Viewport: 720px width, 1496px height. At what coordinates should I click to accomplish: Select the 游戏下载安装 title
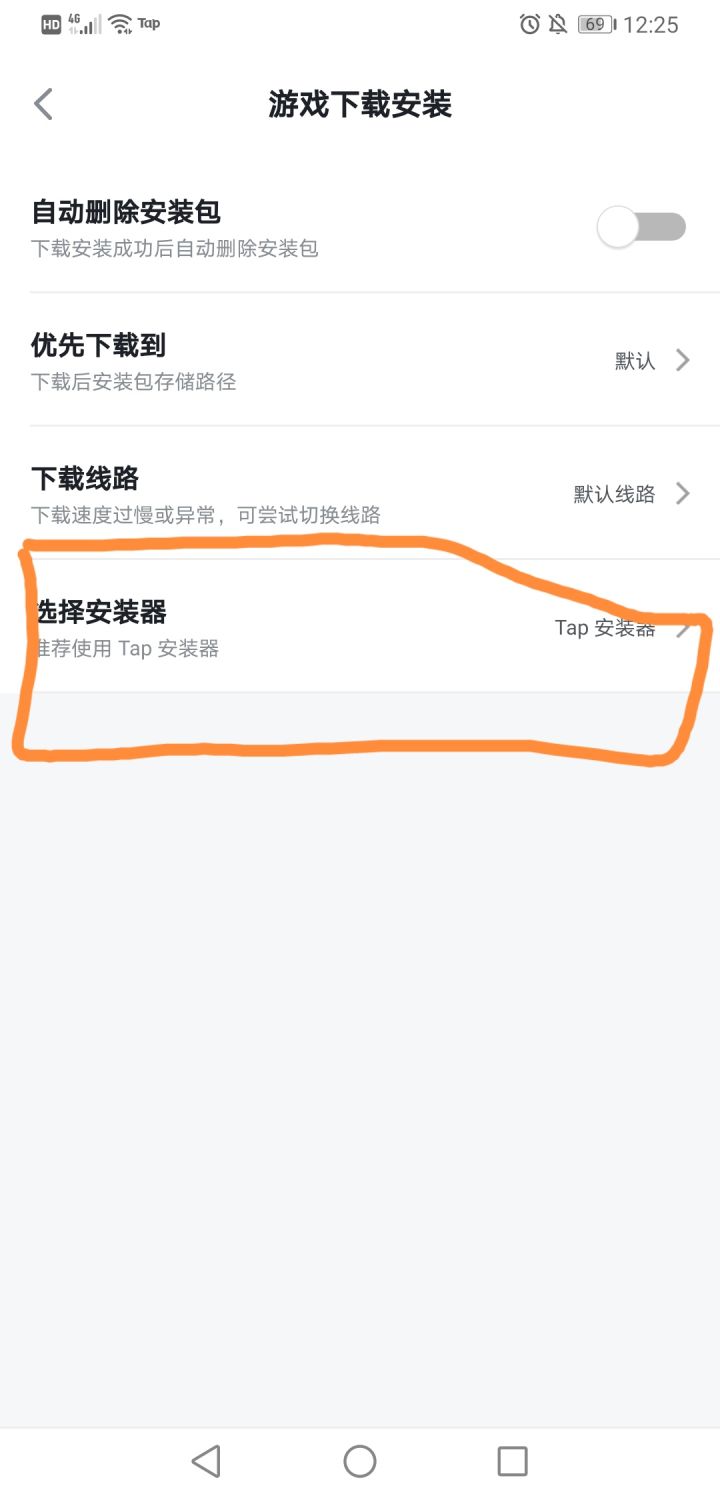click(x=360, y=104)
